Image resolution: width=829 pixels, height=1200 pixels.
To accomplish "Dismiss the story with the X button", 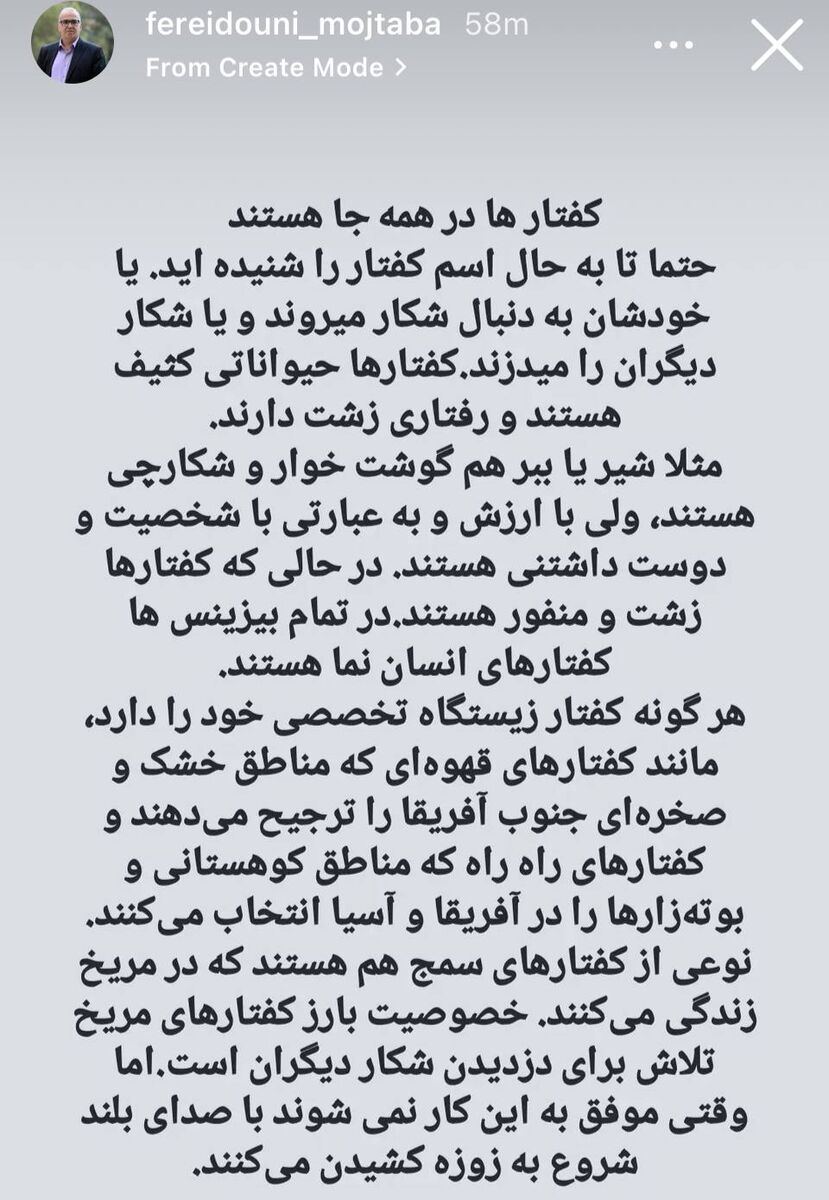I will click(x=775, y=45).
